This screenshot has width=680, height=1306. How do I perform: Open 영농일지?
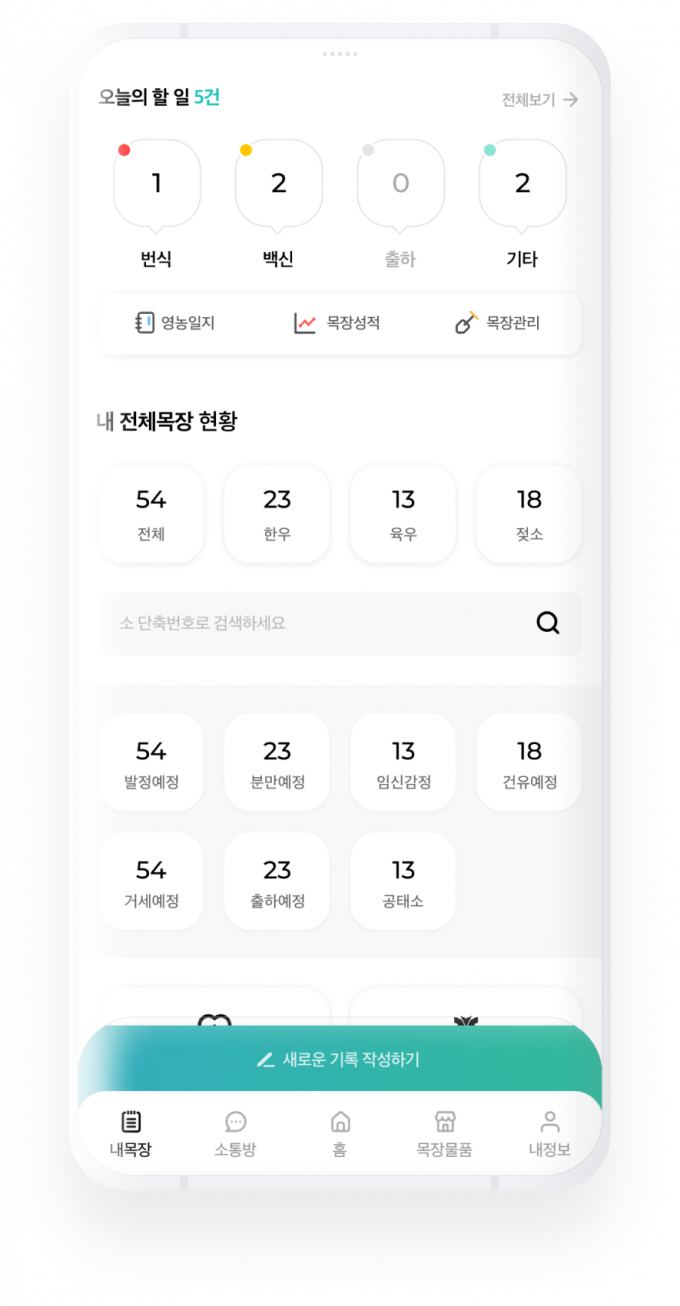click(175, 323)
